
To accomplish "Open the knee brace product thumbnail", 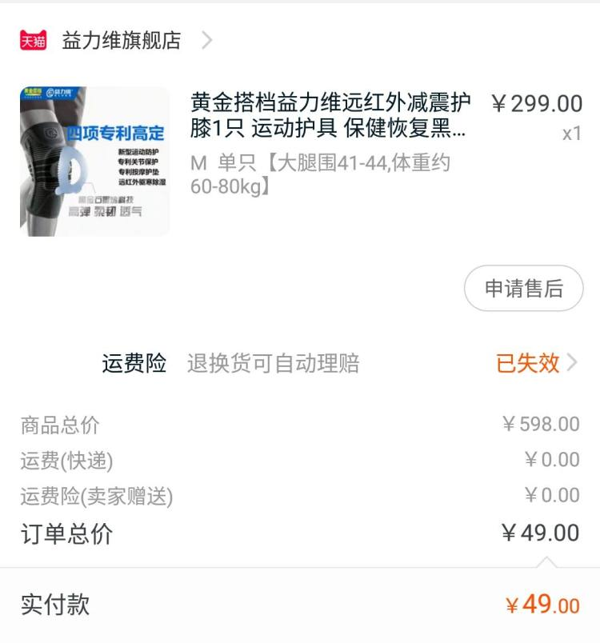I will (95, 161).
